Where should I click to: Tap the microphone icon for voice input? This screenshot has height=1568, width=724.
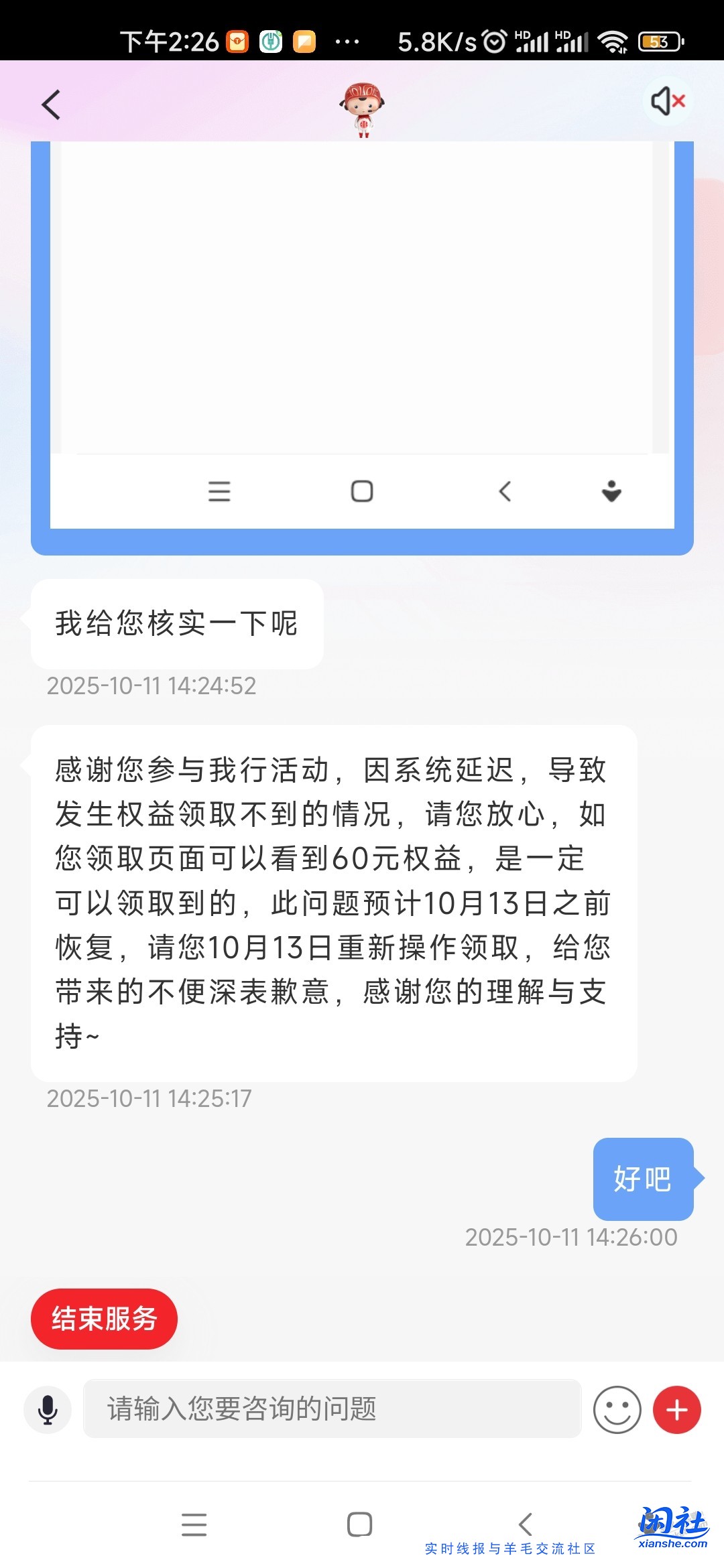(x=47, y=1409)
